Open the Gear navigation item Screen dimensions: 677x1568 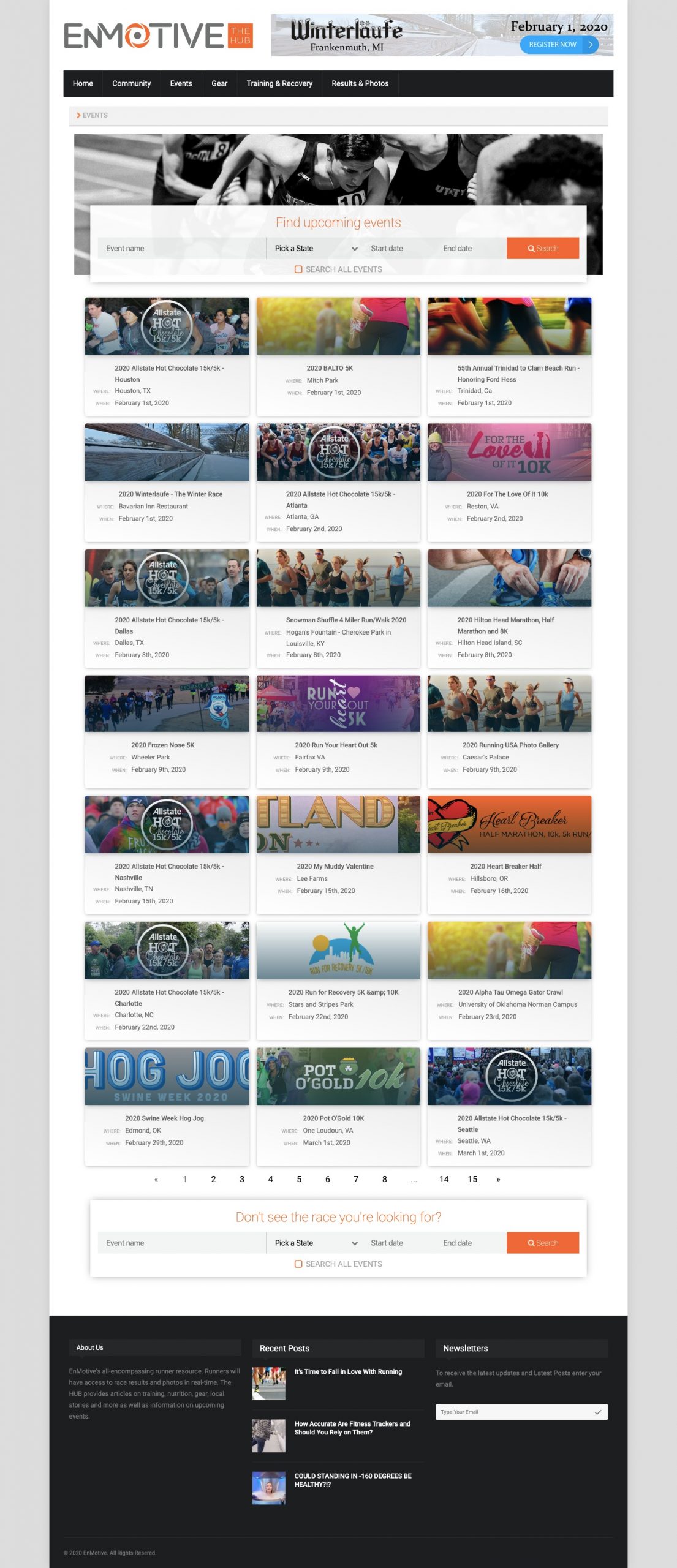point(219,83)
